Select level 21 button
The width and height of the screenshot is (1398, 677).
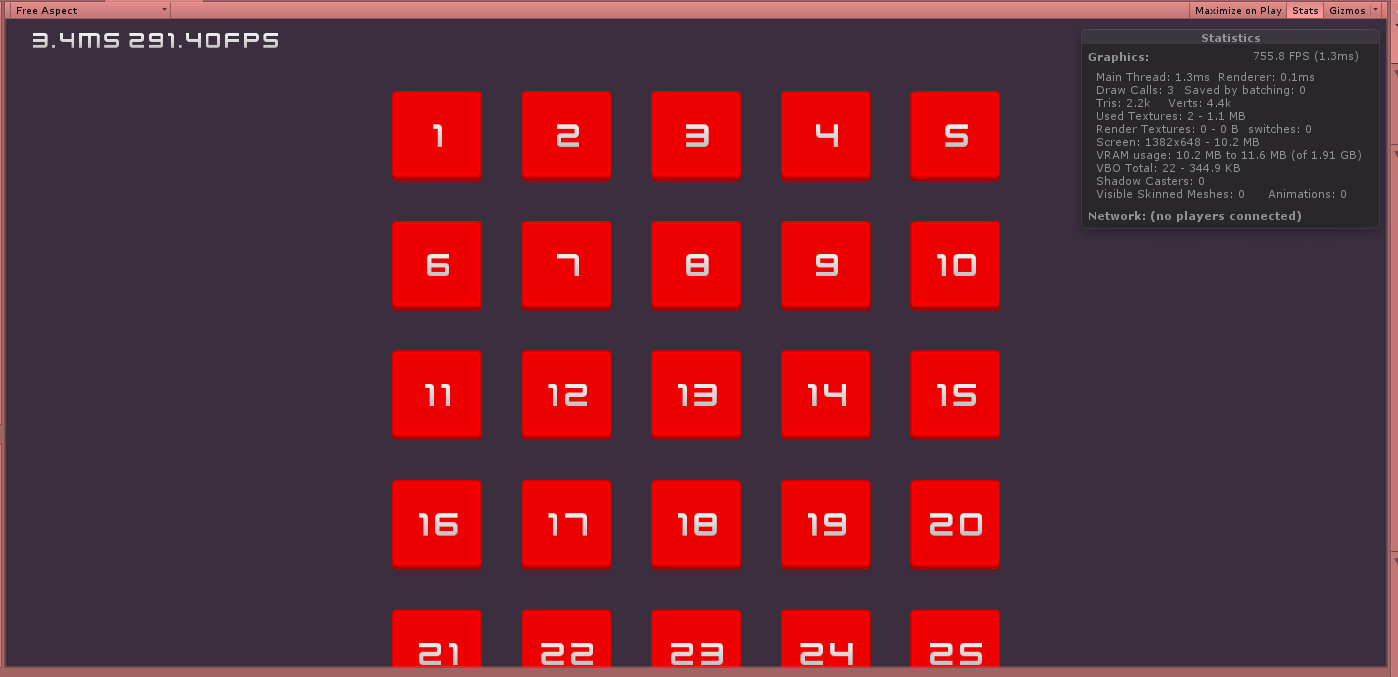437,640
